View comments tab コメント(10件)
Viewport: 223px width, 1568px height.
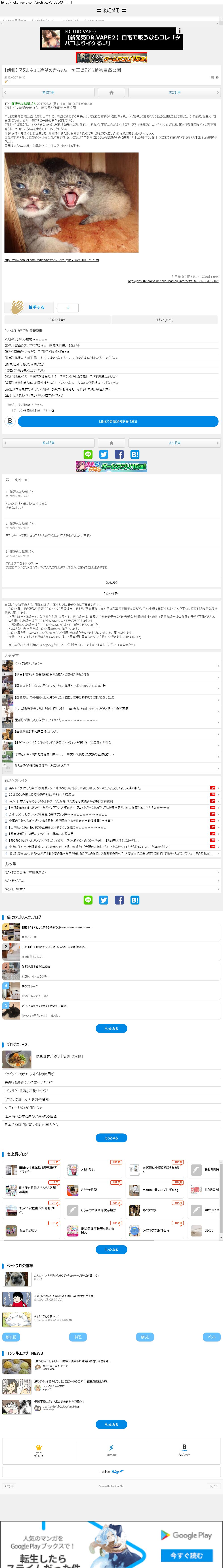tap(164, 319)
